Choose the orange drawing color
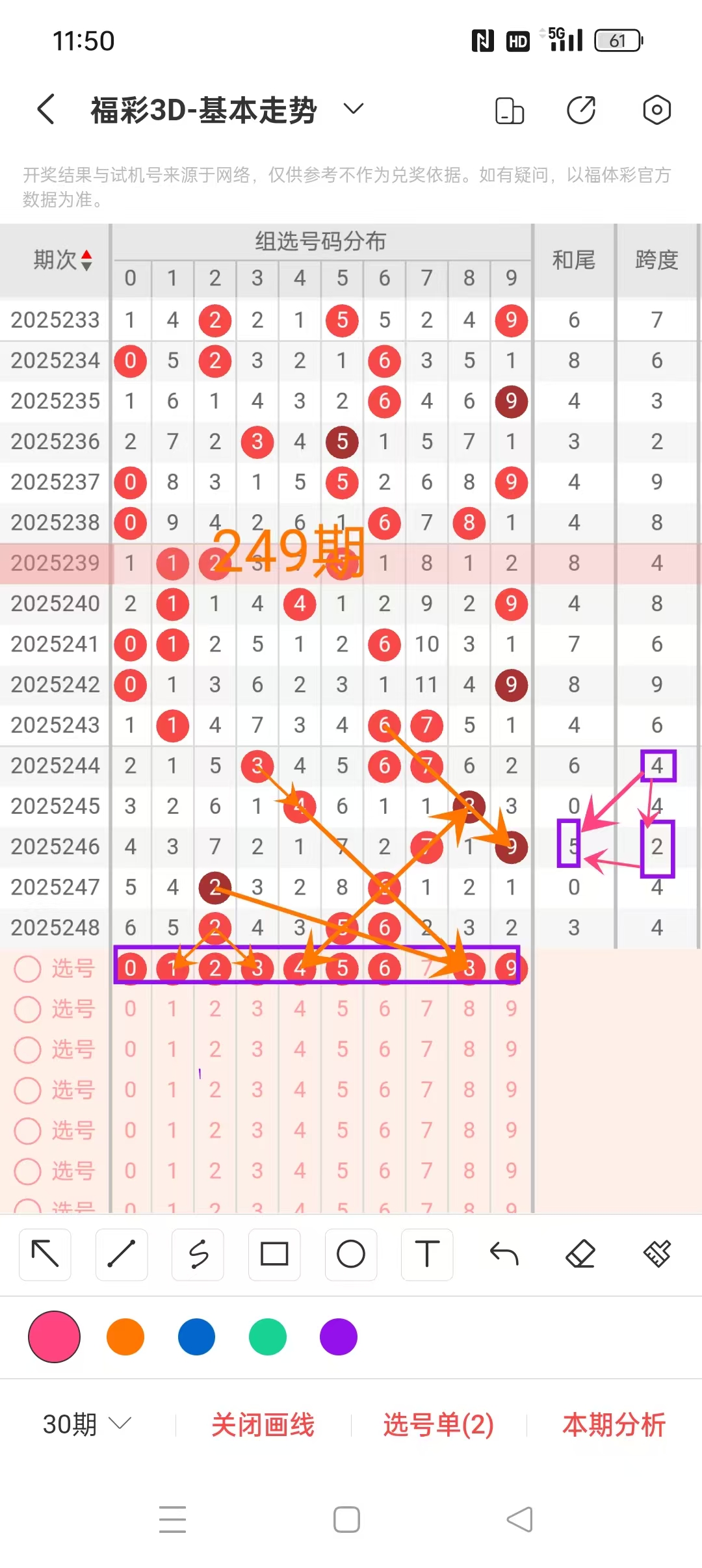 pos(125,1337)
